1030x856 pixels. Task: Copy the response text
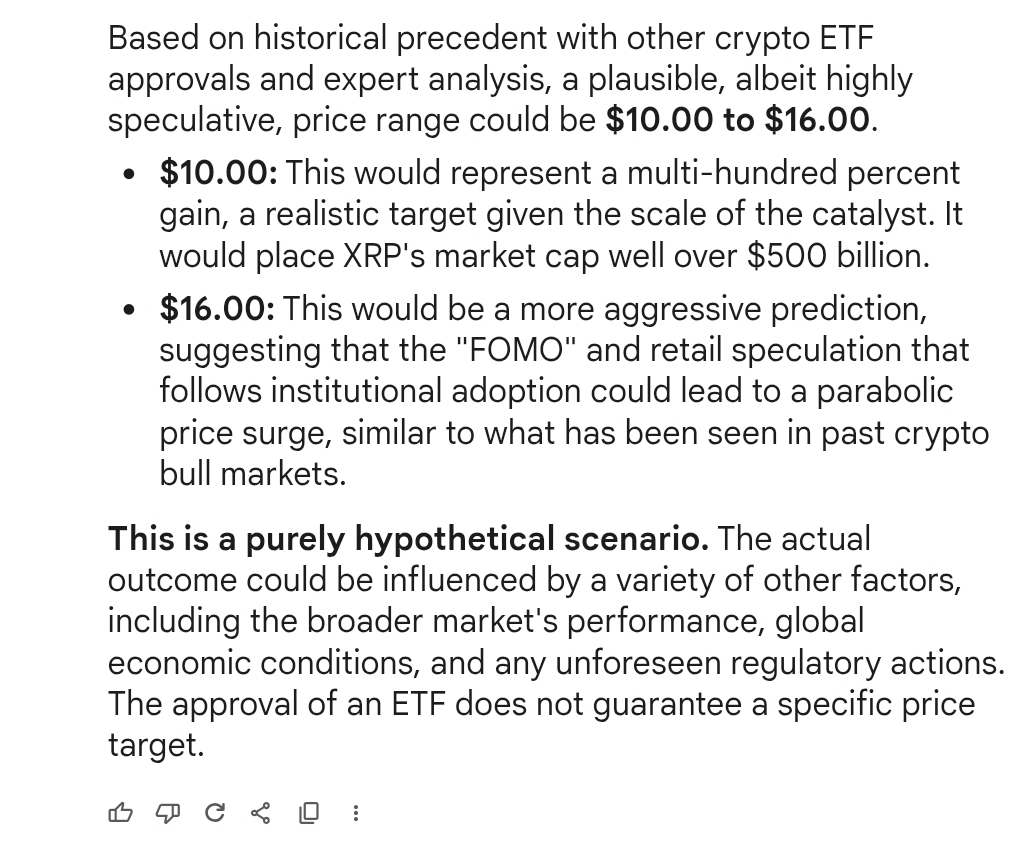309,813
